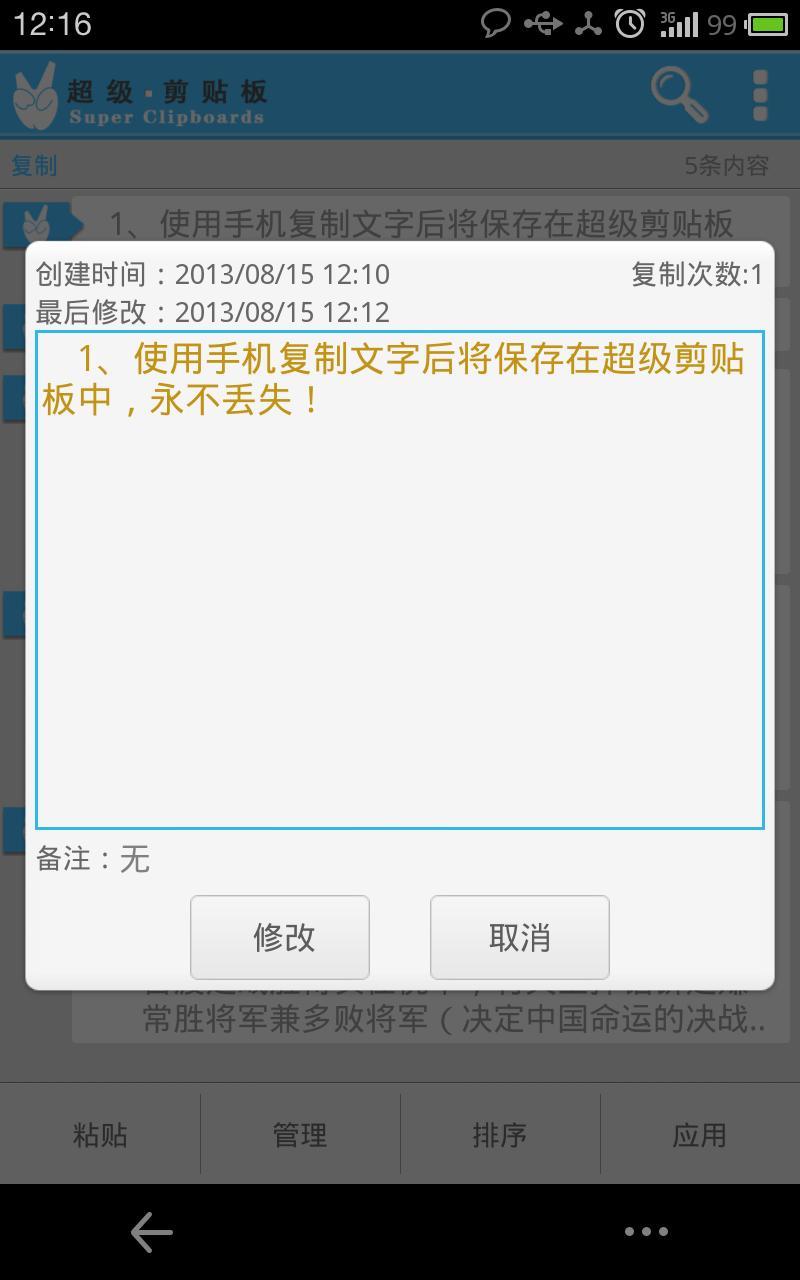Screen dimensions: 800x1280
Task: Dismiss the dialog with 取消
Action: (520, 937)
